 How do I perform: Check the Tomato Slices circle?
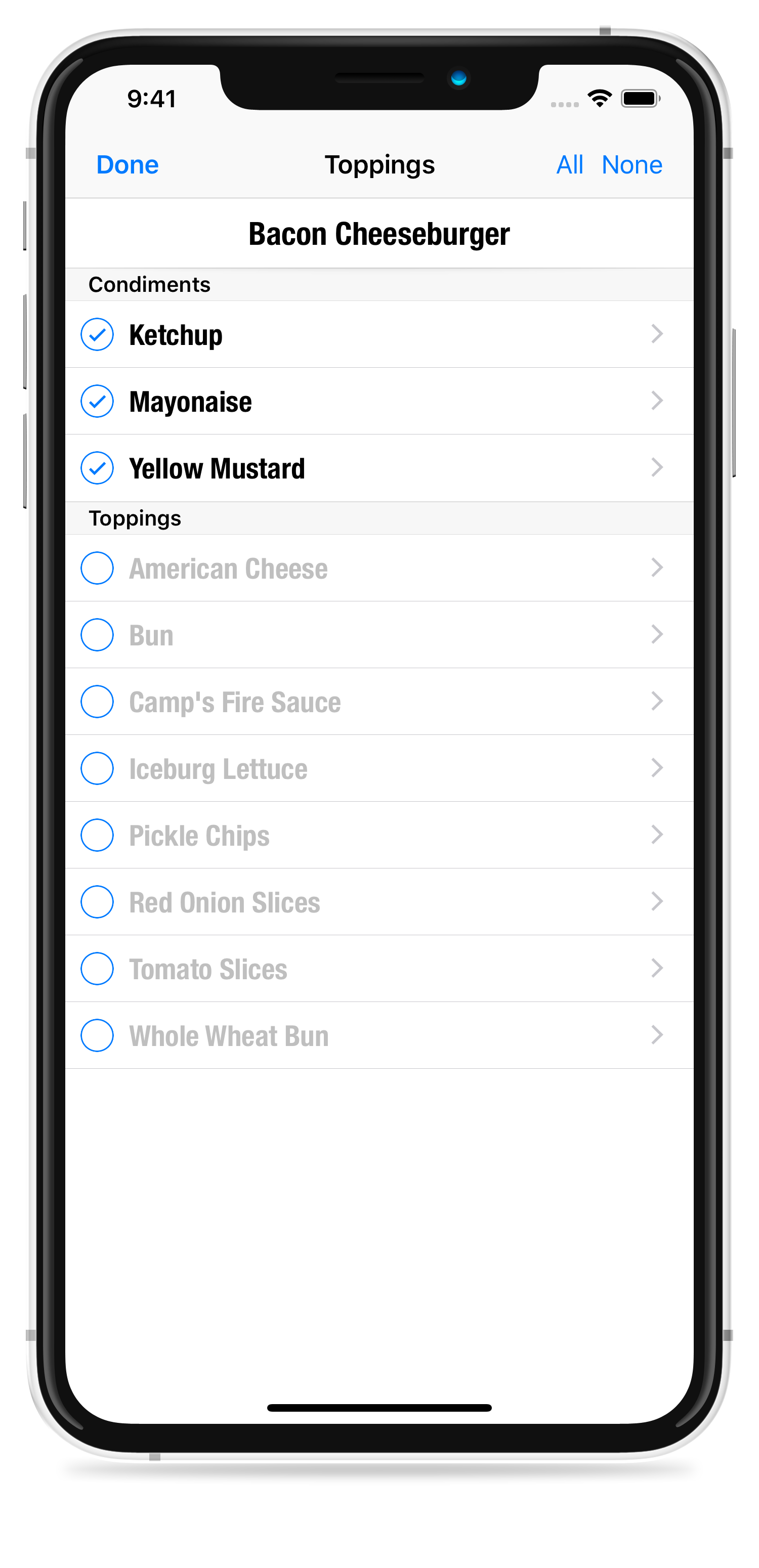click(98, 969)
